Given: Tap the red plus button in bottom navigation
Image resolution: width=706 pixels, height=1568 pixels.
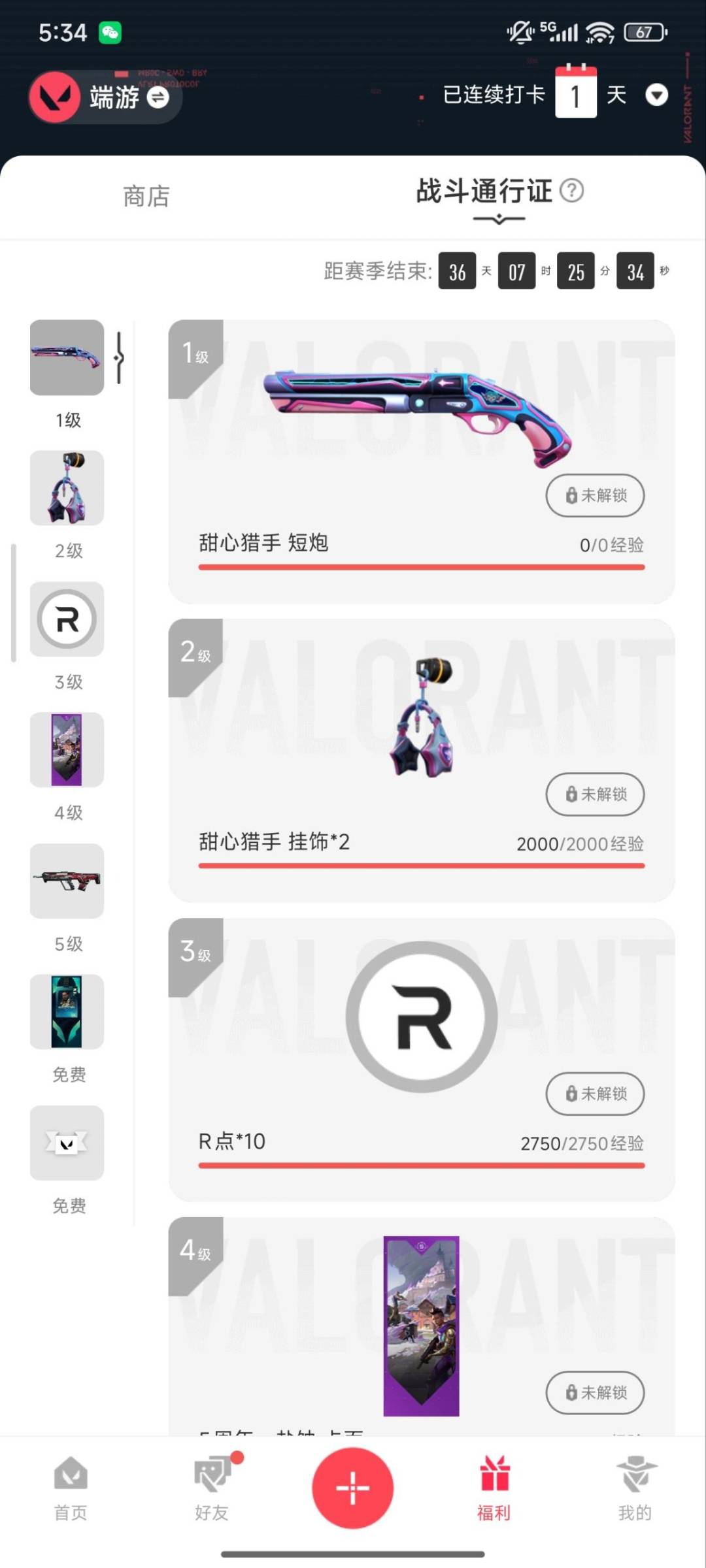Looking at the screenshot, I should point(352,1488).
